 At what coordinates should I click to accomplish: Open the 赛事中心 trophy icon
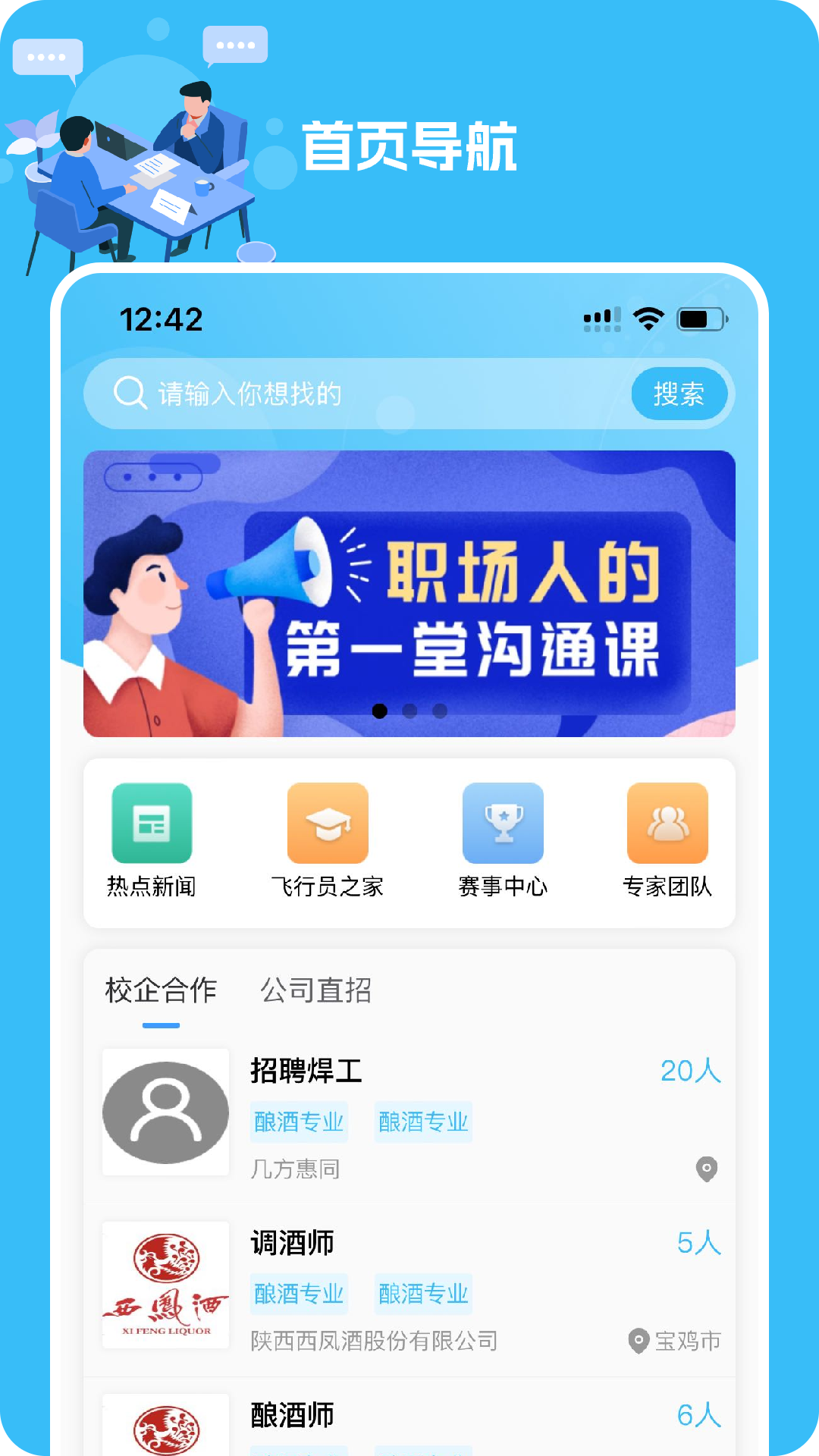[501, 824]
